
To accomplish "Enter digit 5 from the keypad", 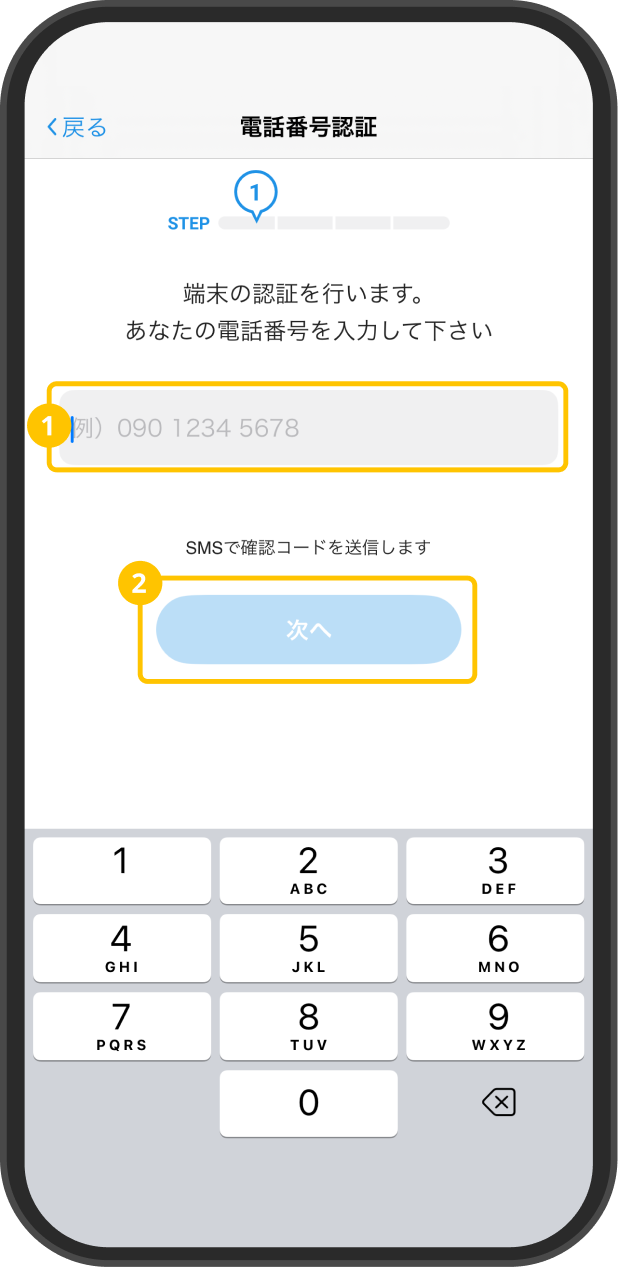I will coord(308,948).
